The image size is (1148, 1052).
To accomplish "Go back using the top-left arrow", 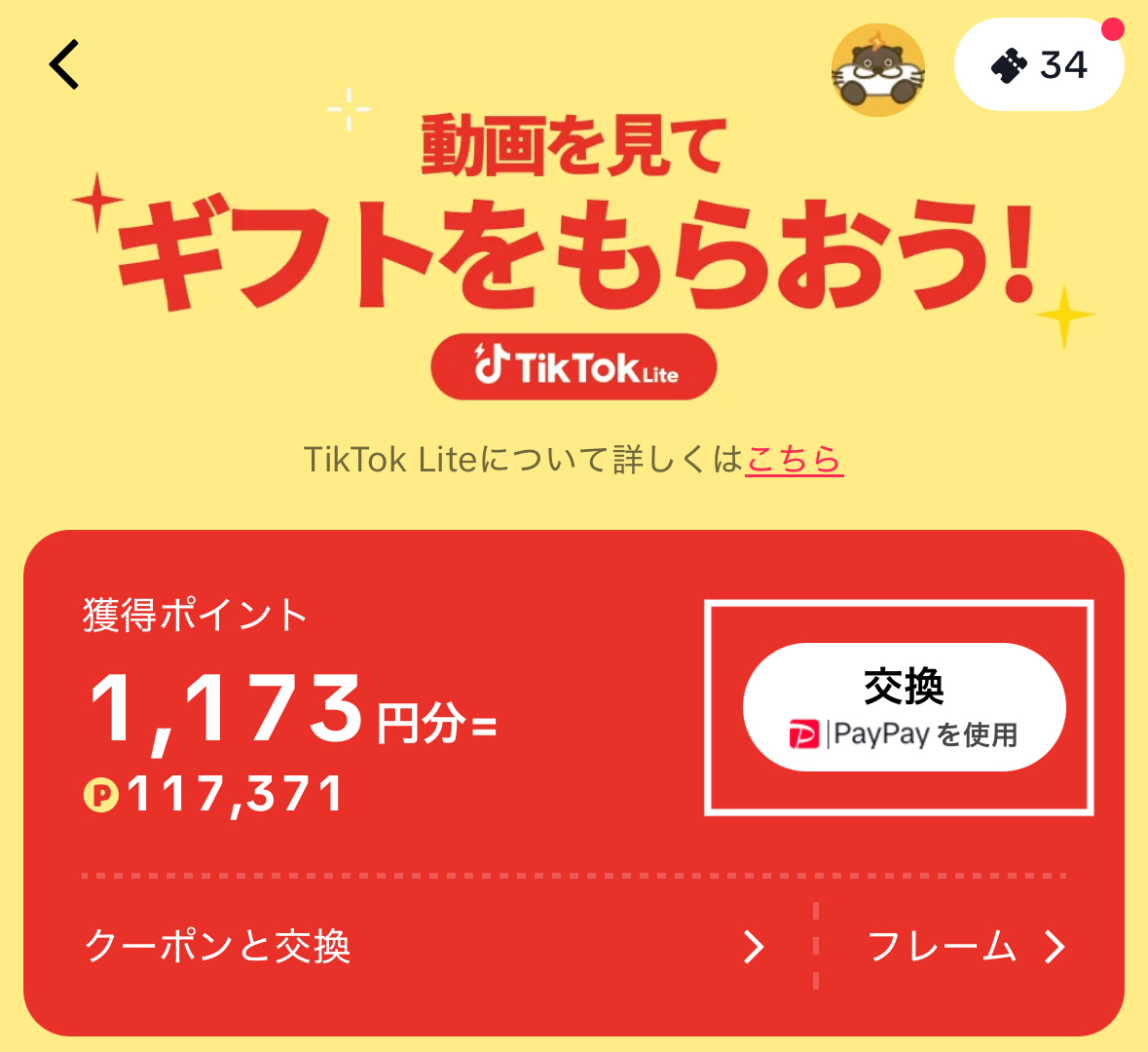I will coord(64,65).
